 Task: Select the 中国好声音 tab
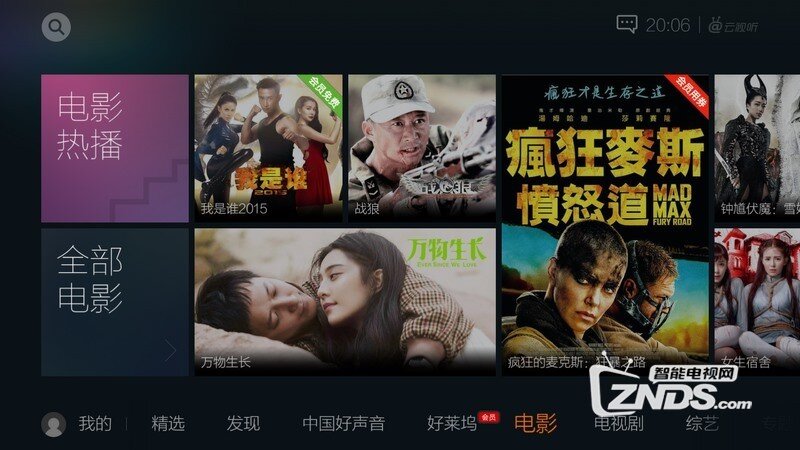coord(343,423)
